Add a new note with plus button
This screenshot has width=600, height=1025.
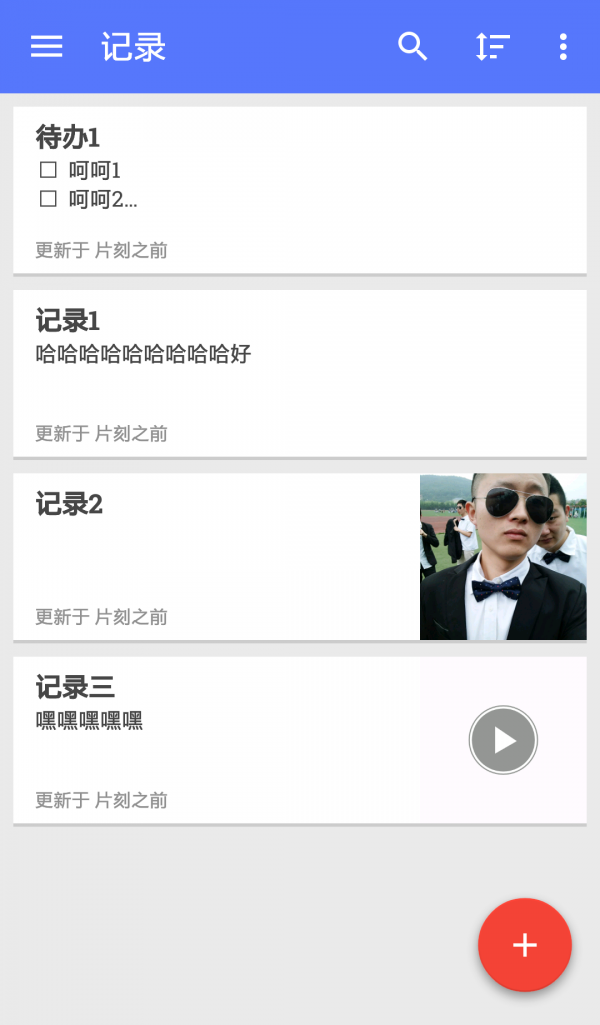point(524,945)
